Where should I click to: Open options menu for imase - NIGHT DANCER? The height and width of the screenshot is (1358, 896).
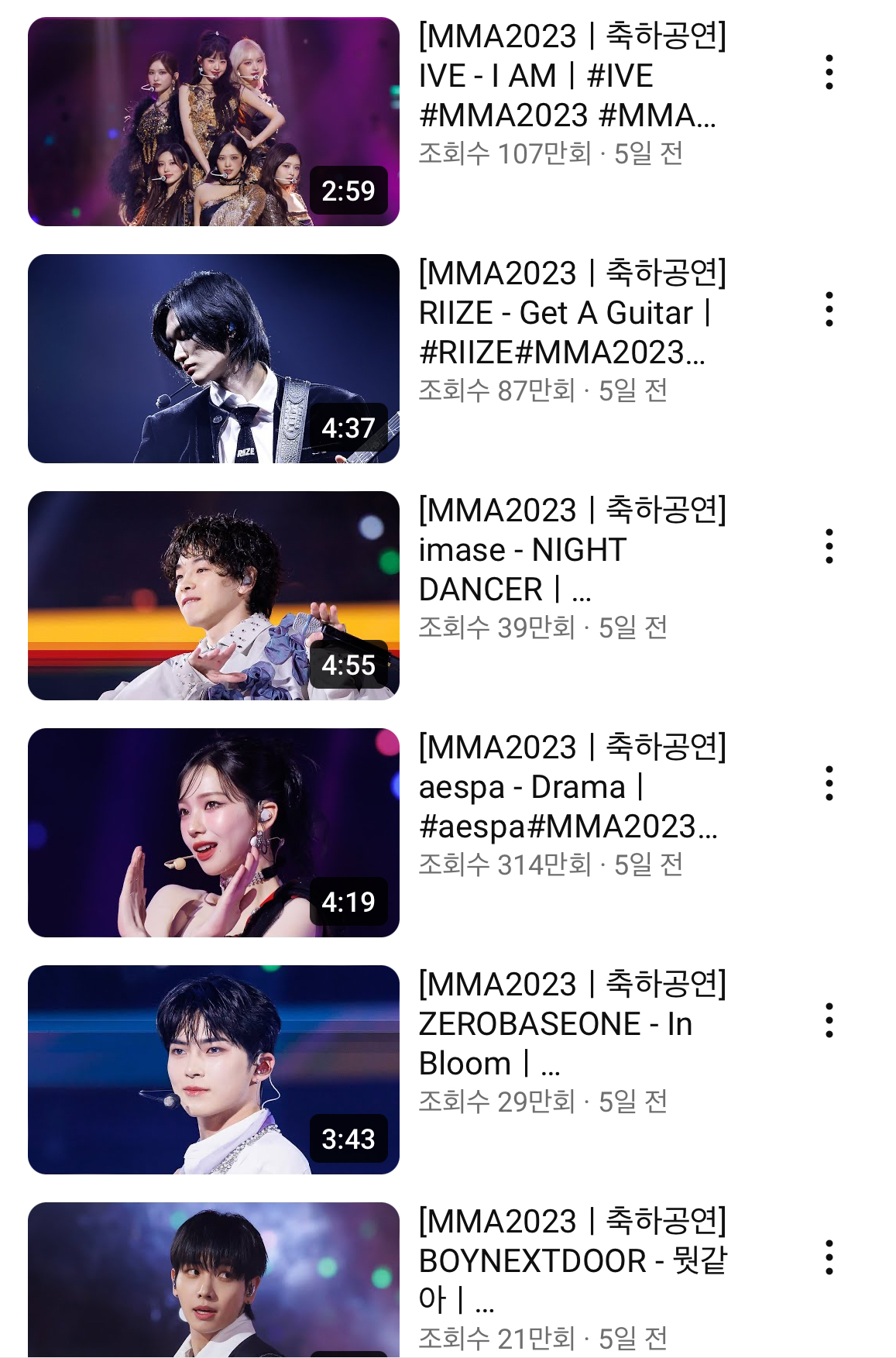point(831,546)
